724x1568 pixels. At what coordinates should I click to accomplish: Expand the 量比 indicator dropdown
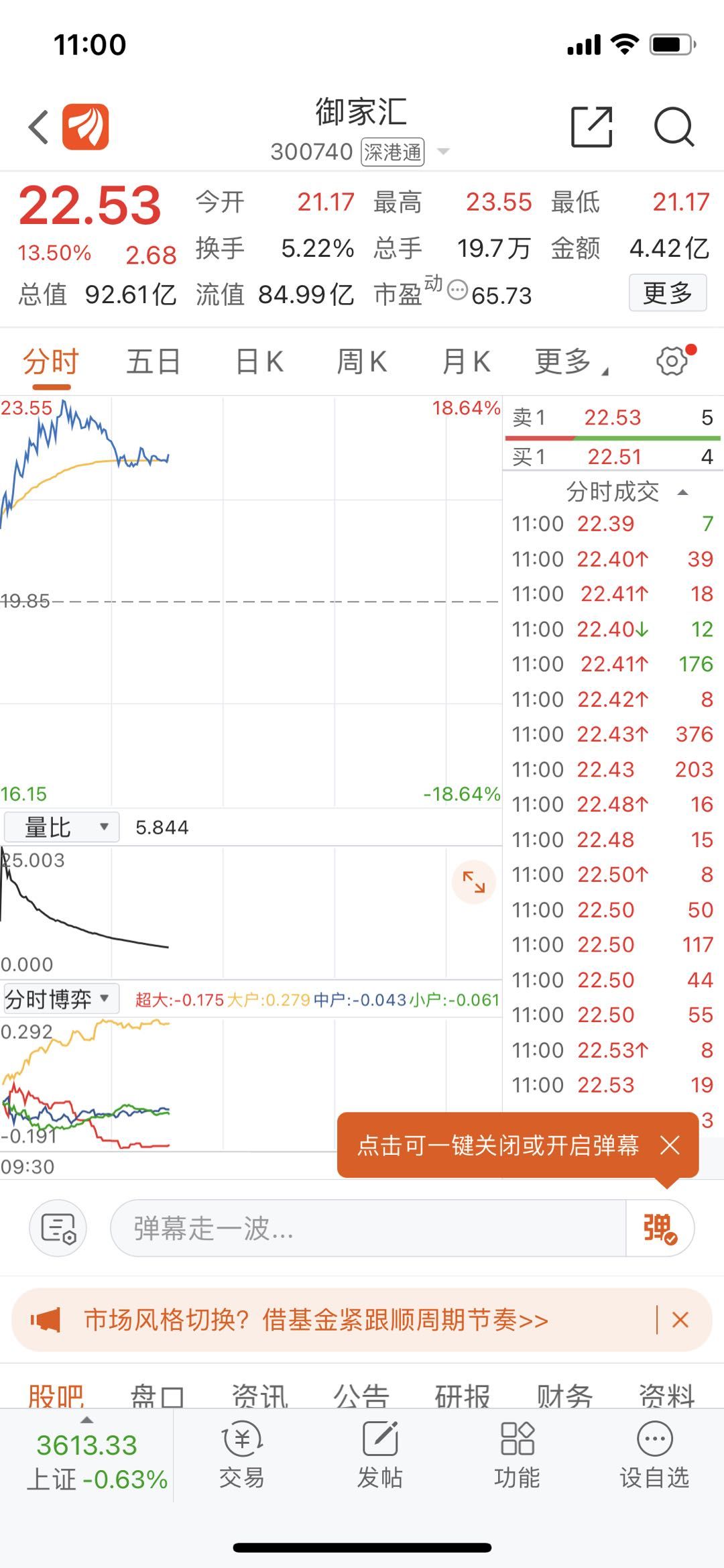tap(62, 827)
